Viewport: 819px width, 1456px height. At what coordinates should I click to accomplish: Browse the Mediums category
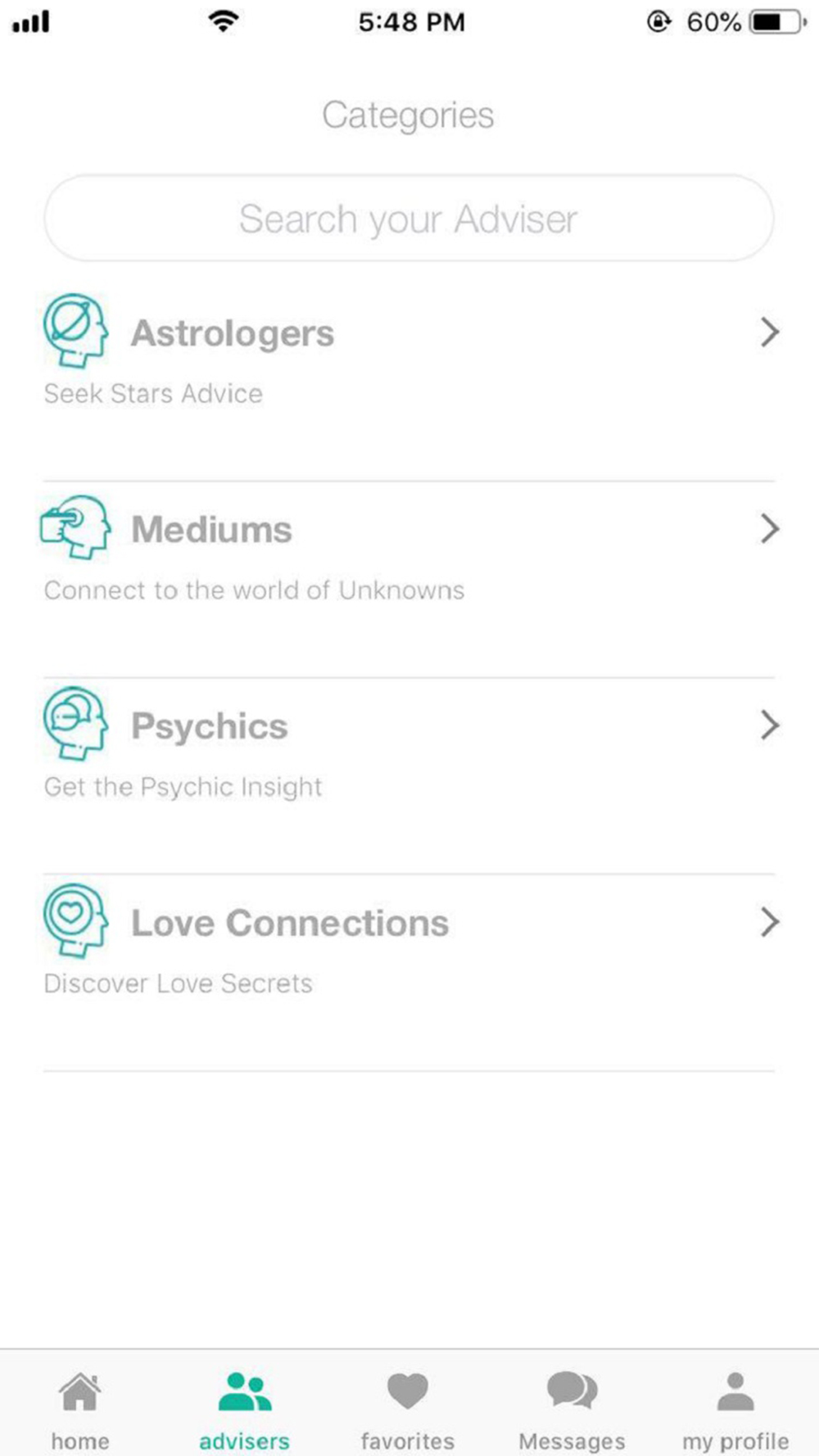coord(211,530)
